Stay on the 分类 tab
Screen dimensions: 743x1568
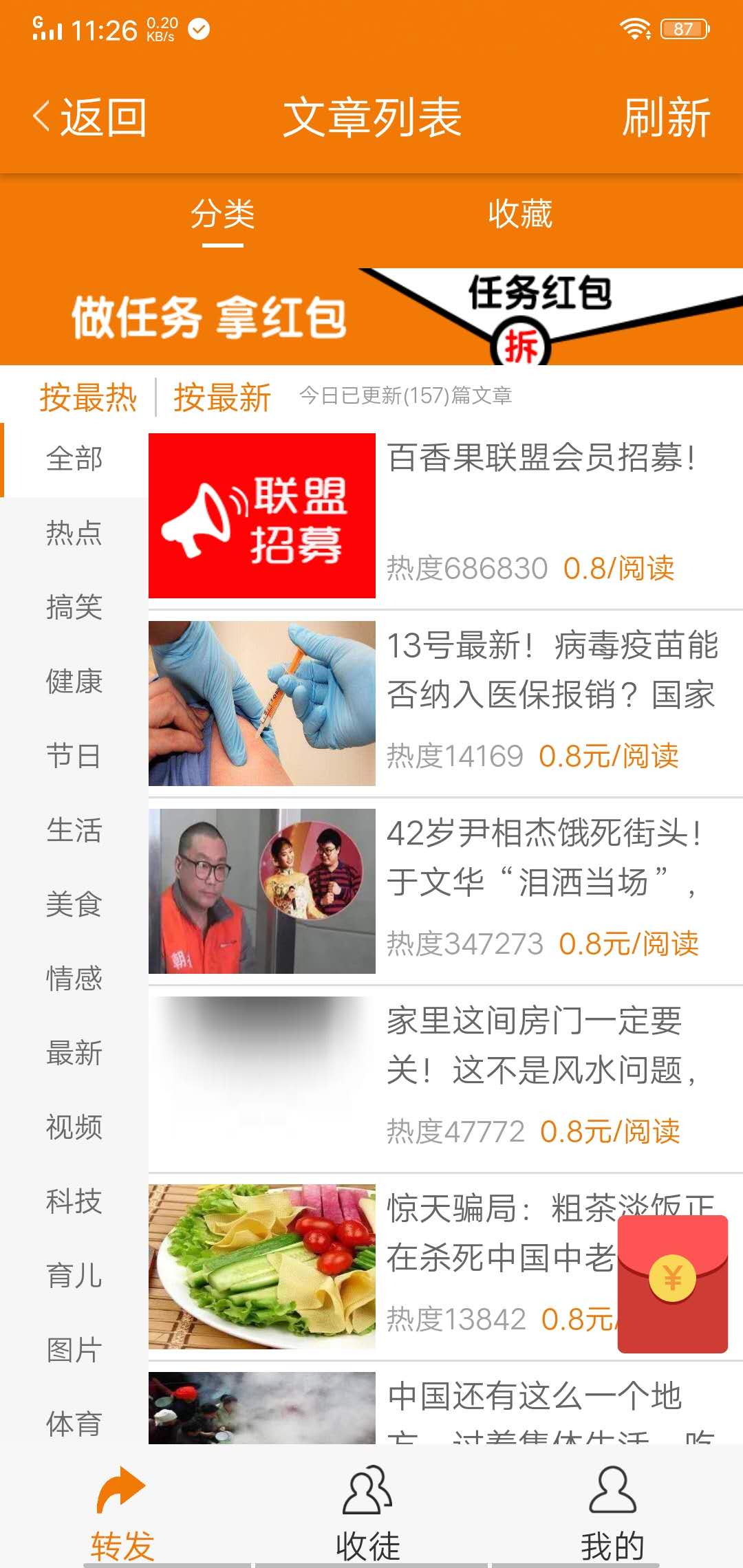click(222, 214)
